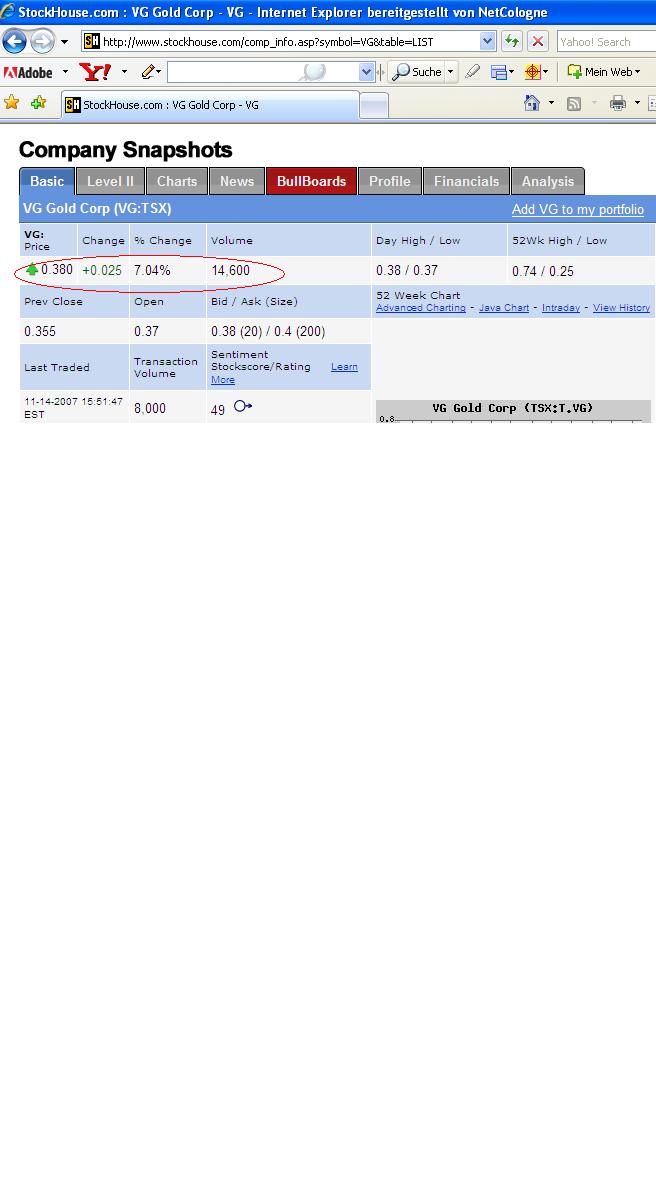Select the Analysis tab
This screenshot has height=1190, width=656.
pos(548,181)
